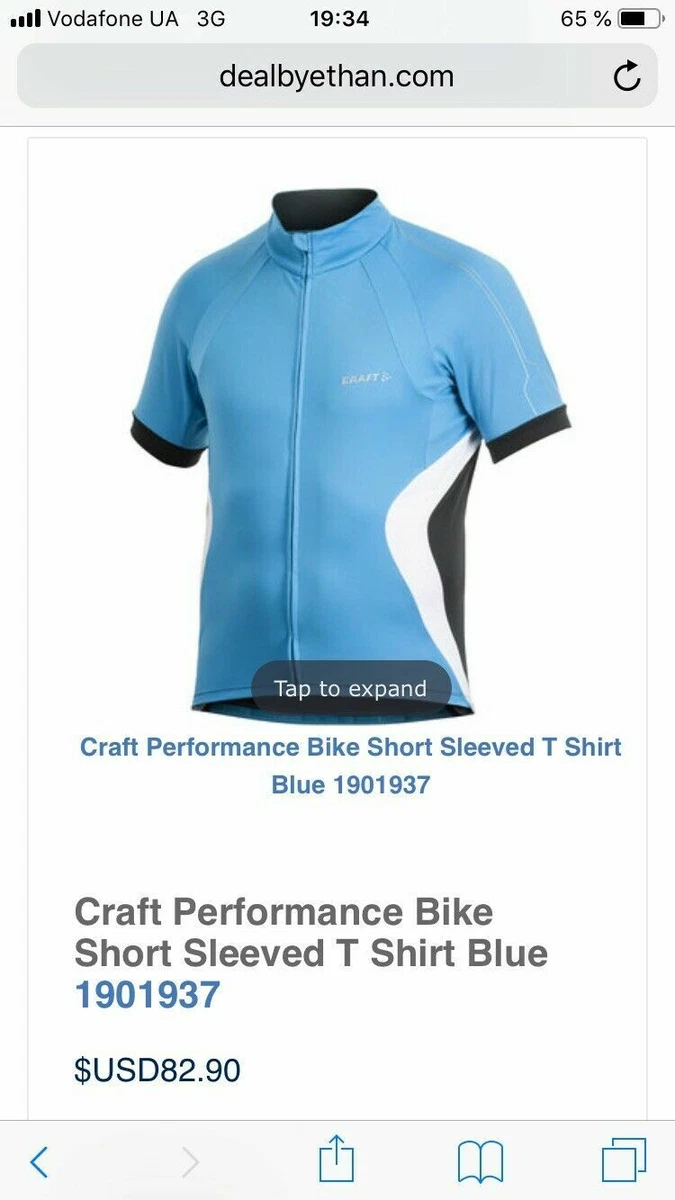
Task: Open the Craft Performance Bike T Shirt link
Action: [x=350, y=765]
